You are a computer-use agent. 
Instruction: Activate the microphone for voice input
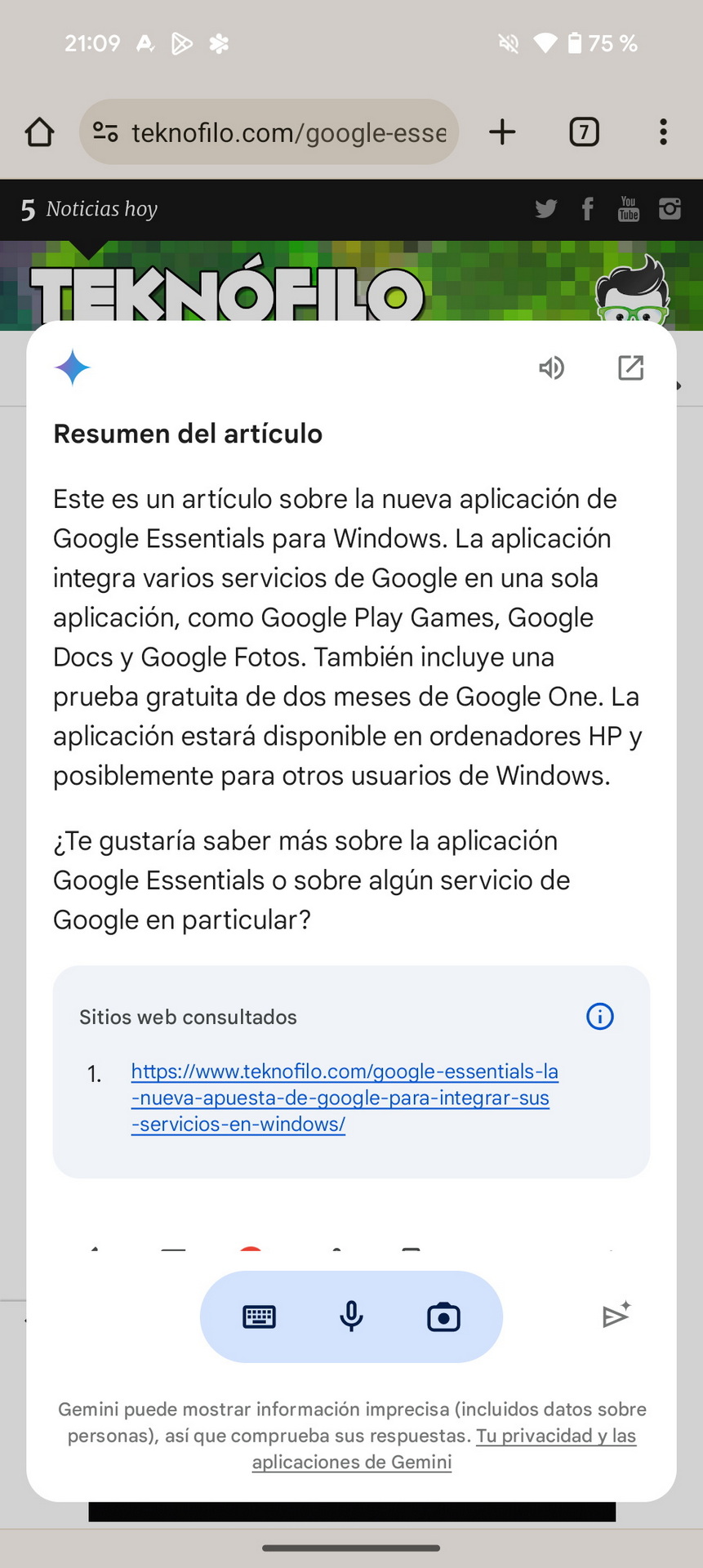(x=351, y=1316)
